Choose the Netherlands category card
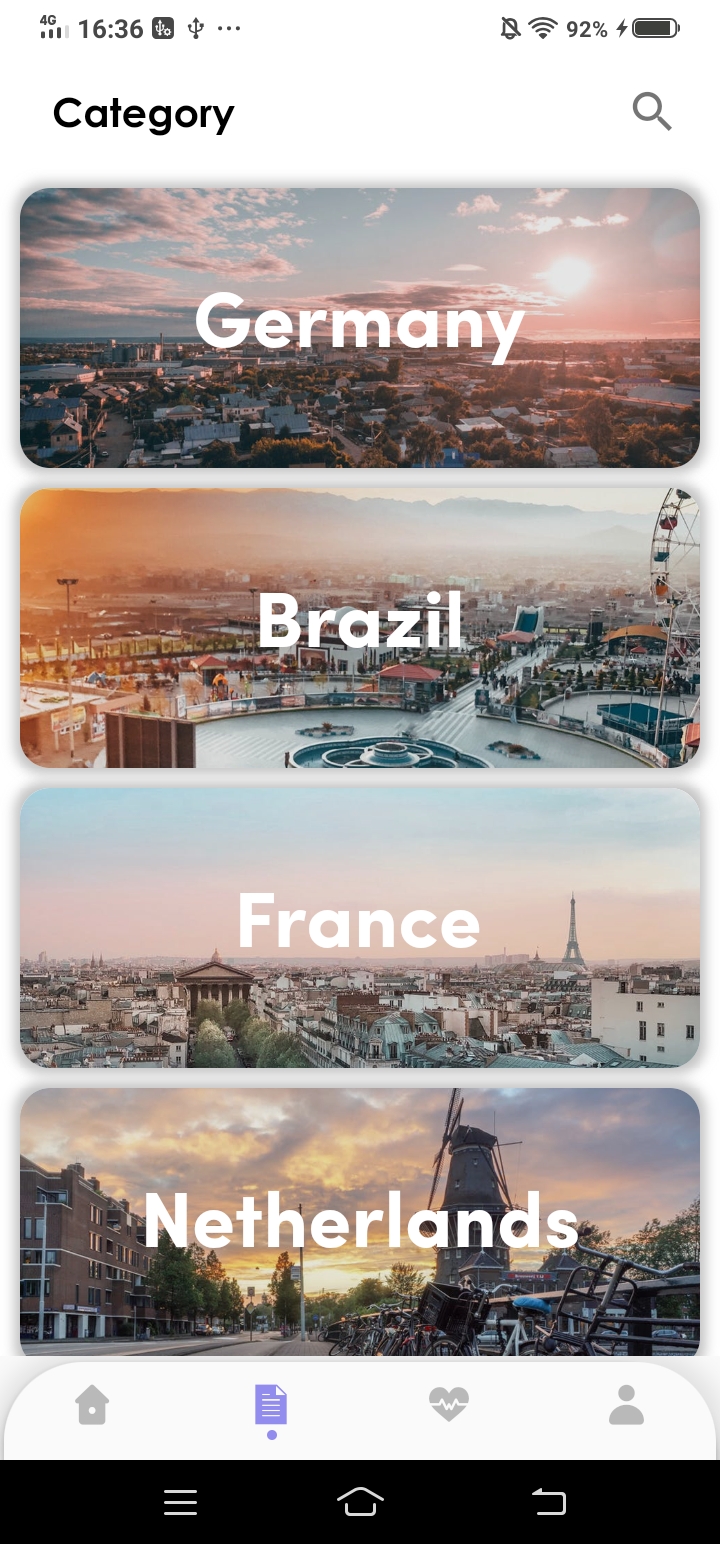720x1544 pixels. click(360, 1220)
